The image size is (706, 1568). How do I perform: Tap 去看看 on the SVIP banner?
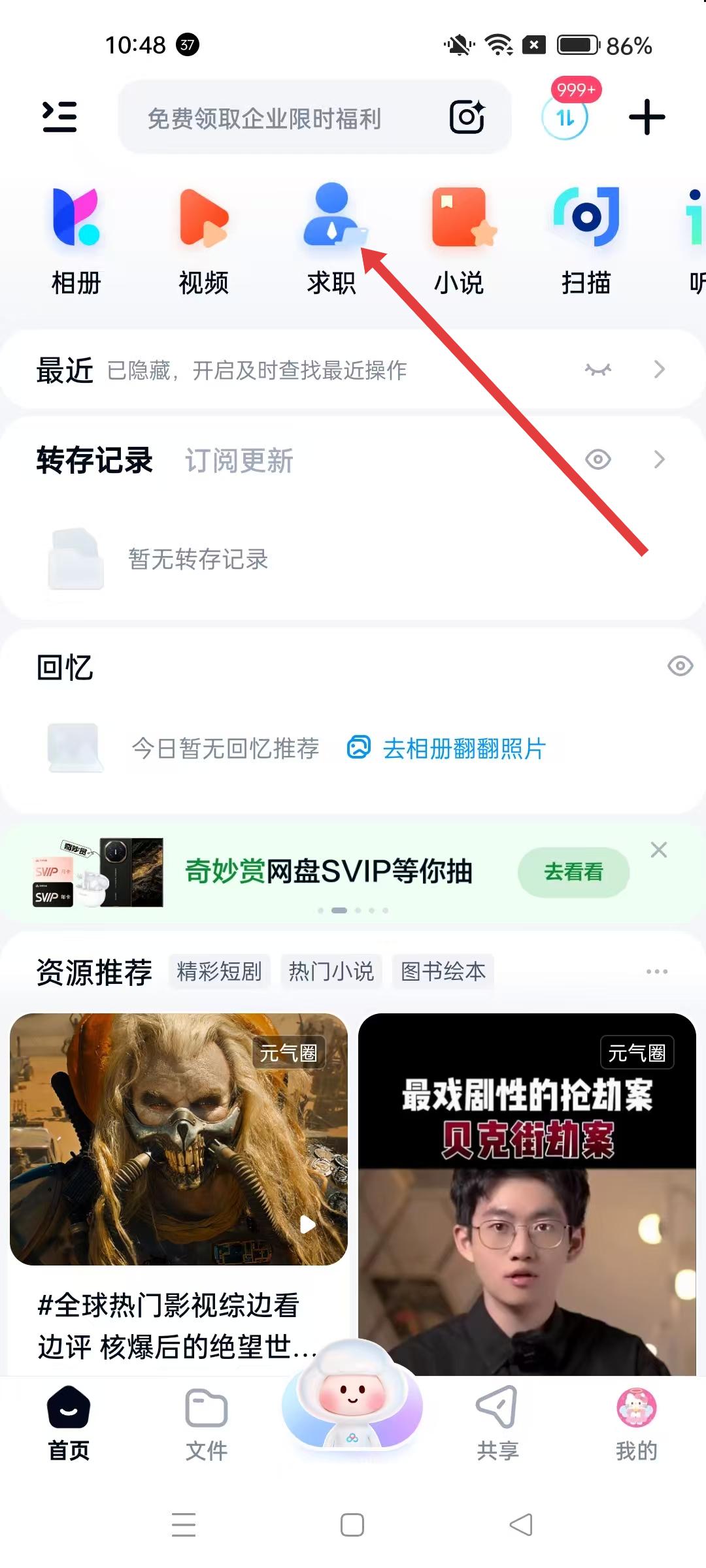573,872
